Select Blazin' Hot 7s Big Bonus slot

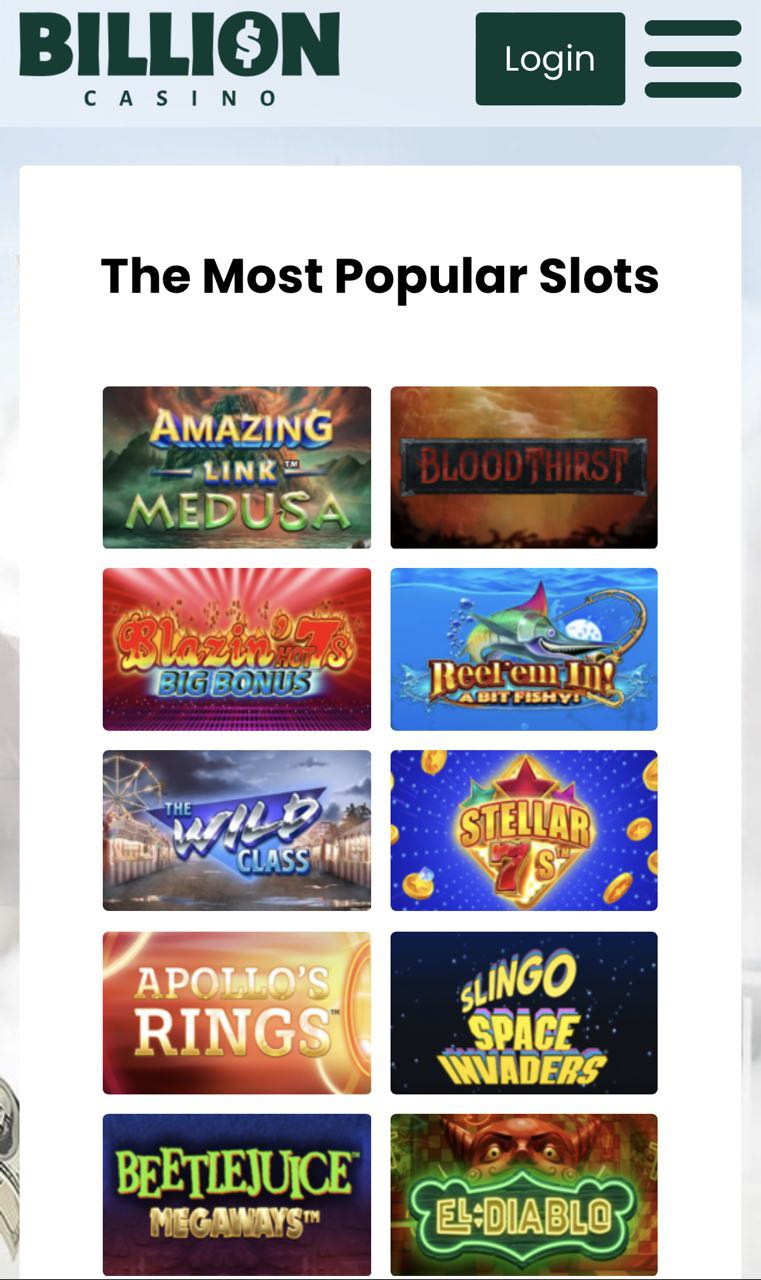point(237,649)
